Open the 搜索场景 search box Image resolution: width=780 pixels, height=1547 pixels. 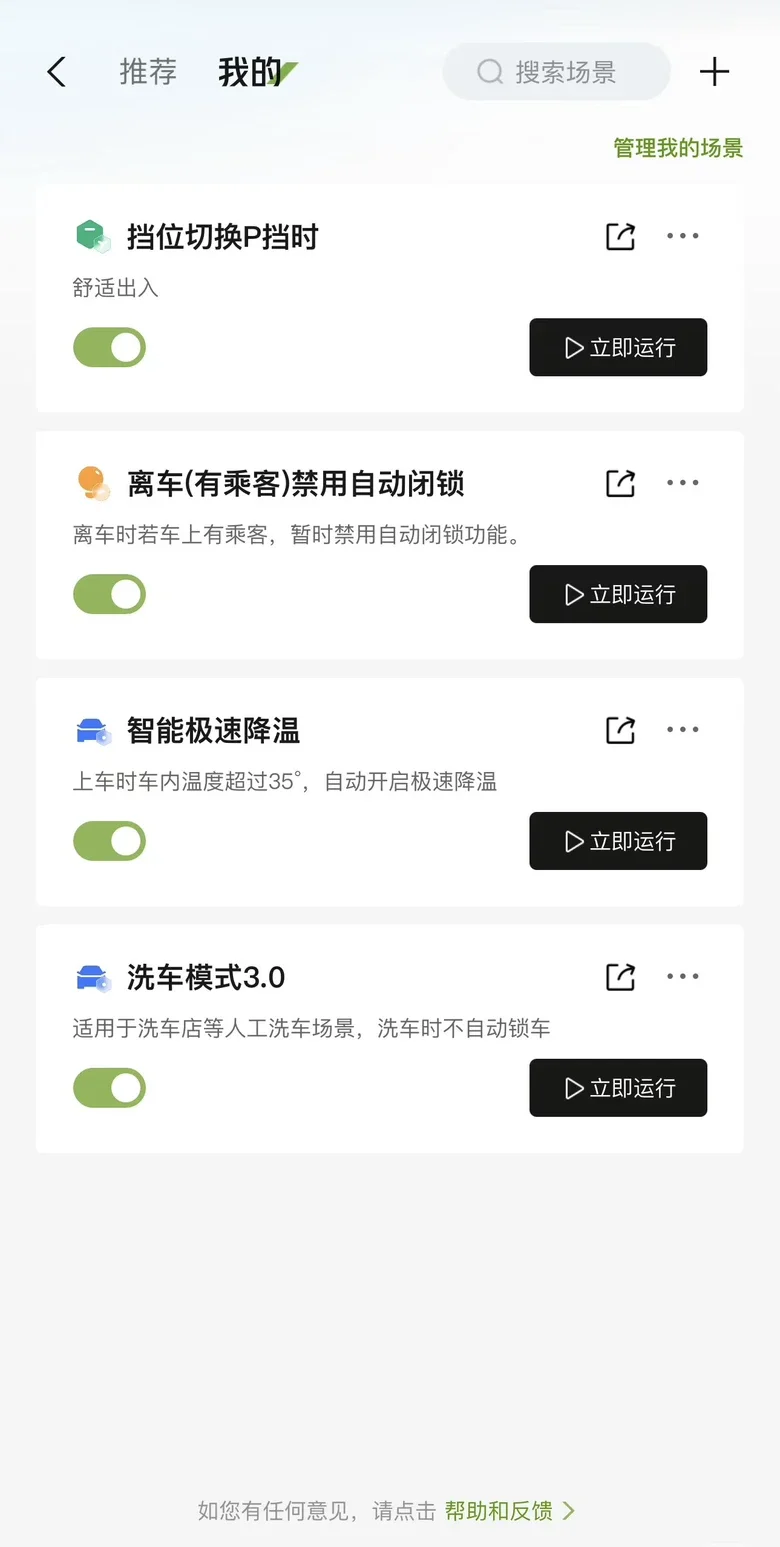click(556, 72)
